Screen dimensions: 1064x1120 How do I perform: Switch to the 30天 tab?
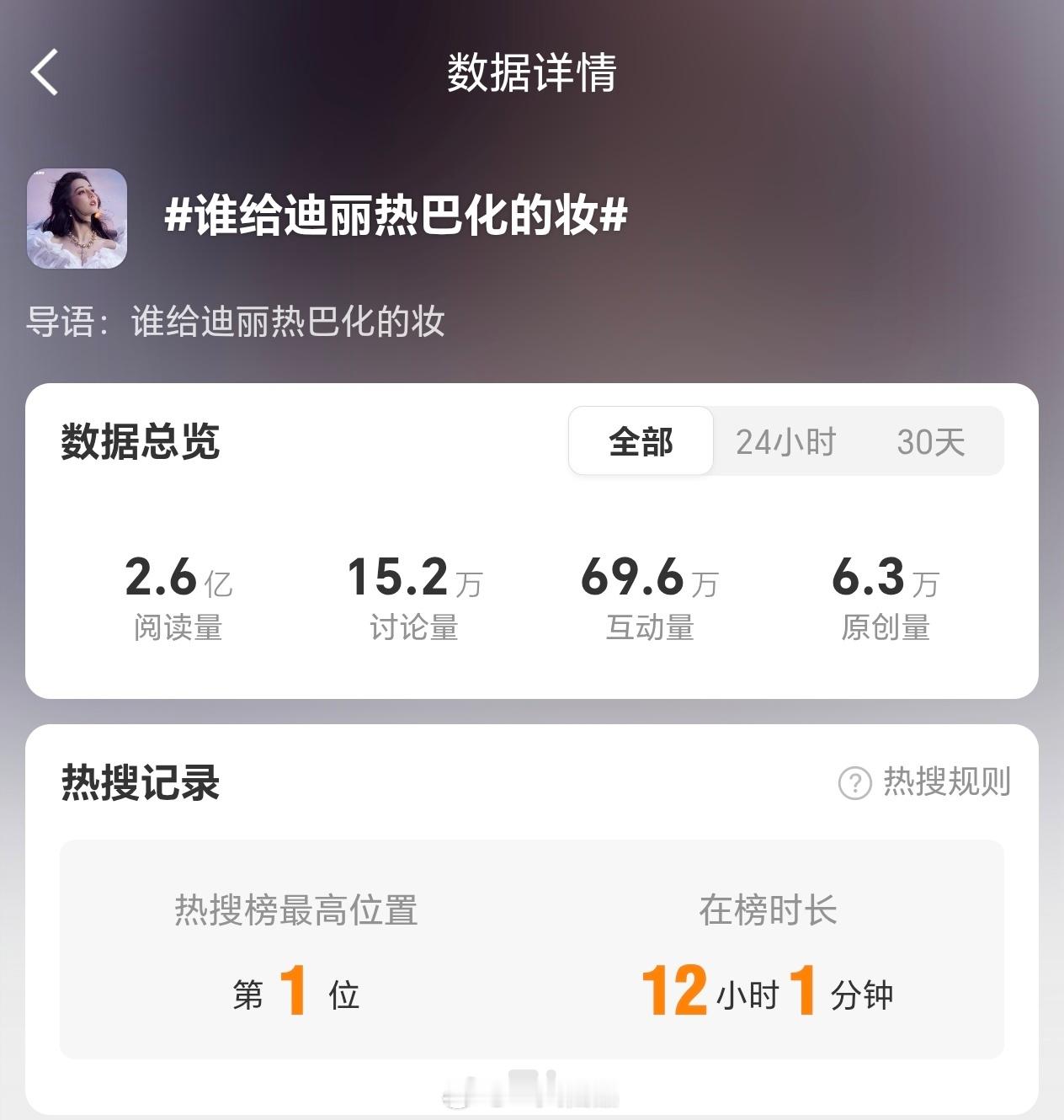pyautogui.click(x=931, y=441)
